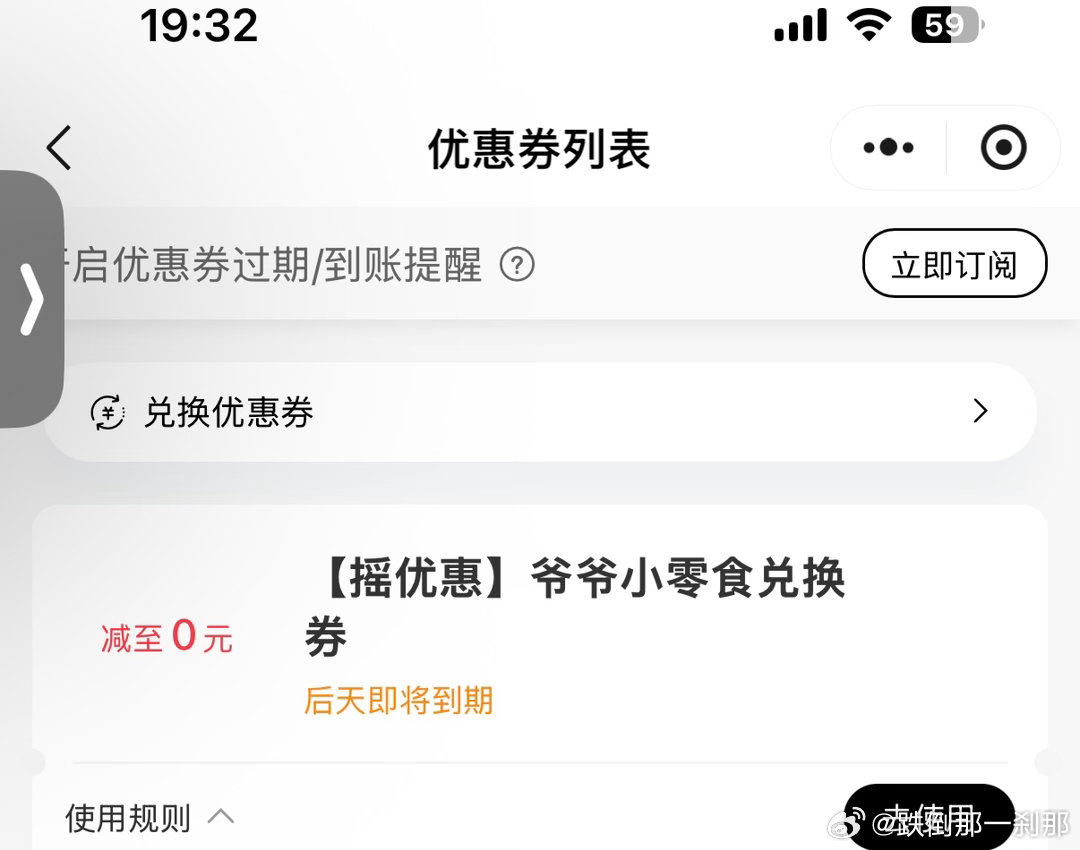Go back from the coupon list
This screenshot has height=850, width=1080.
(x=59, y=149)
